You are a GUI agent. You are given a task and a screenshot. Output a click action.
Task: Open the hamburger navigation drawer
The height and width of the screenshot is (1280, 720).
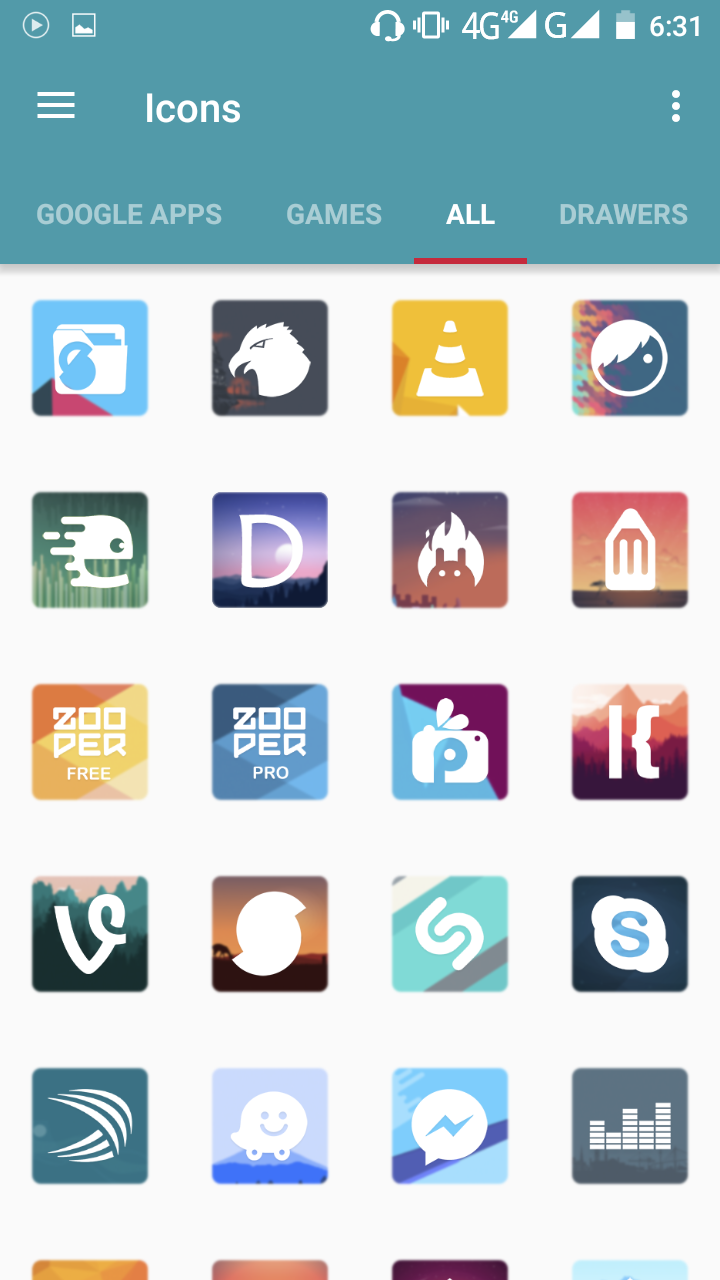tap(56, 107)
